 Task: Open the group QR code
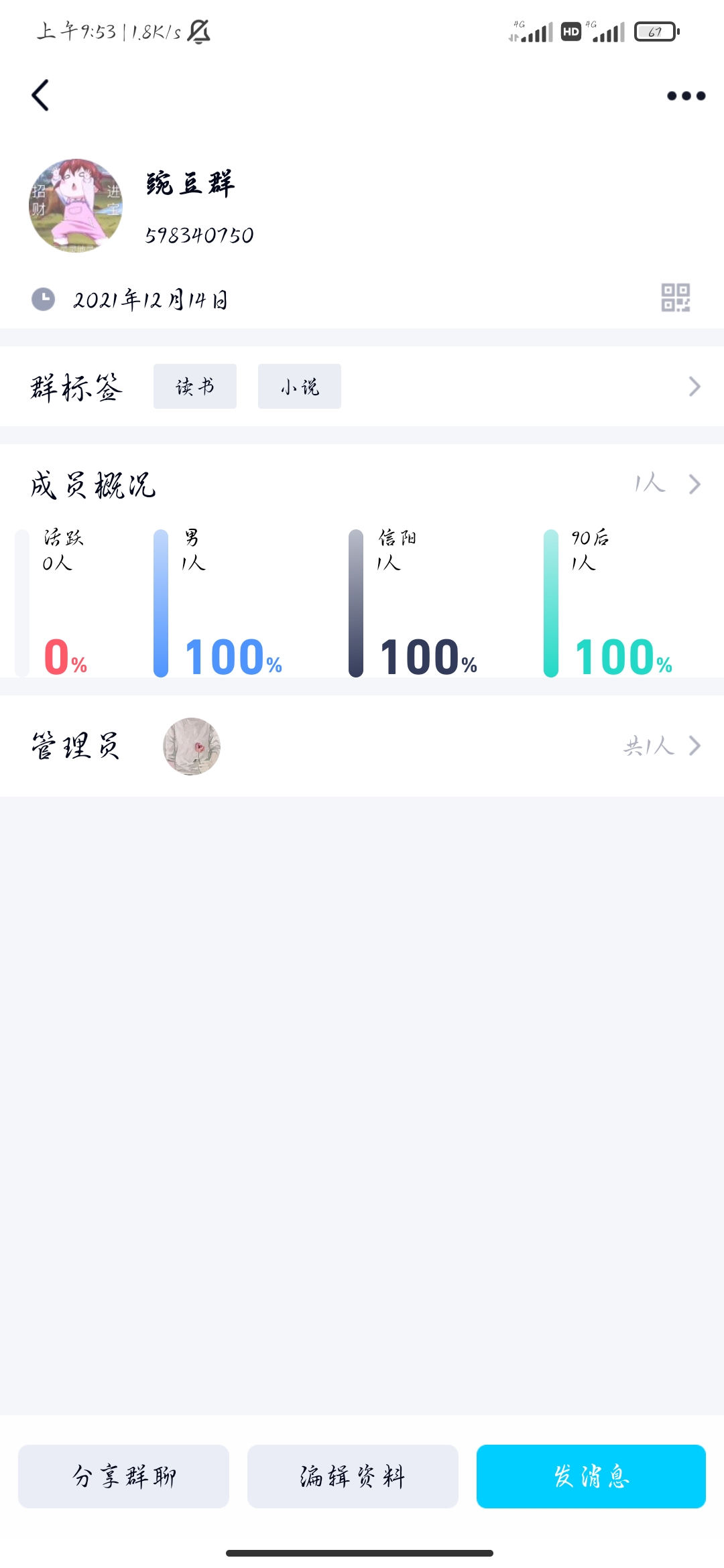675,298
